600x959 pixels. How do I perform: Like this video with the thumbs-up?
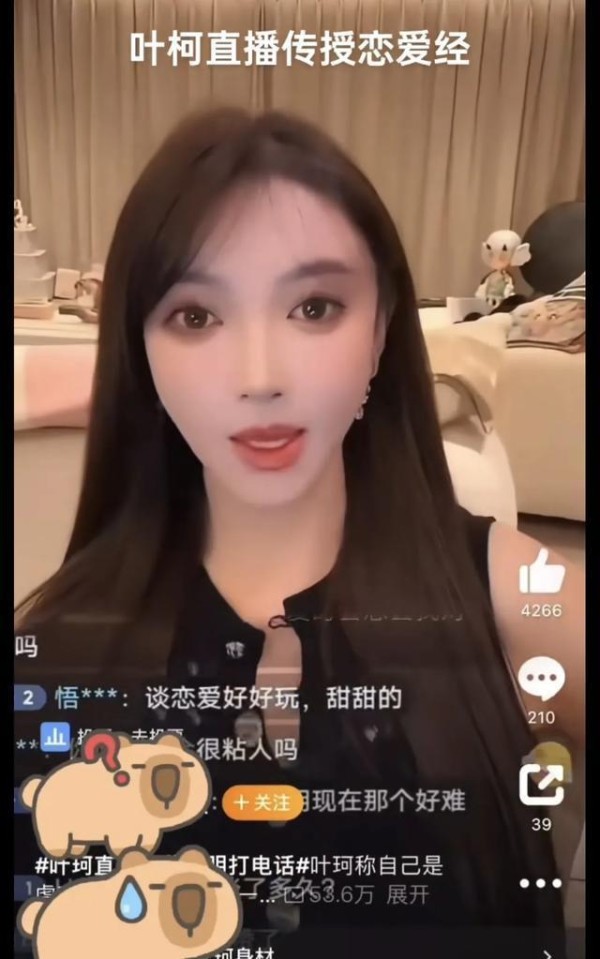pos(541,573)
